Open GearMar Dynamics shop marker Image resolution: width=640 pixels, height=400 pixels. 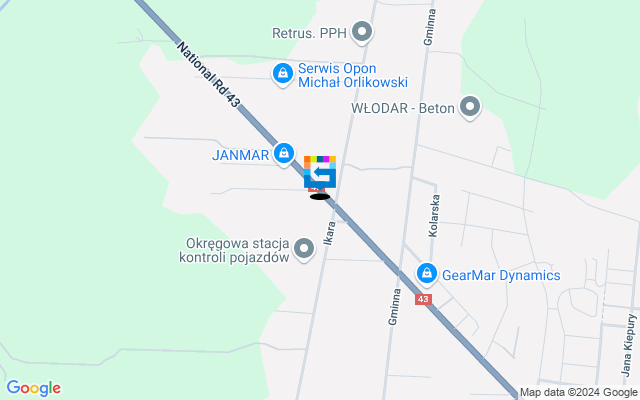[x=427, y=273]
